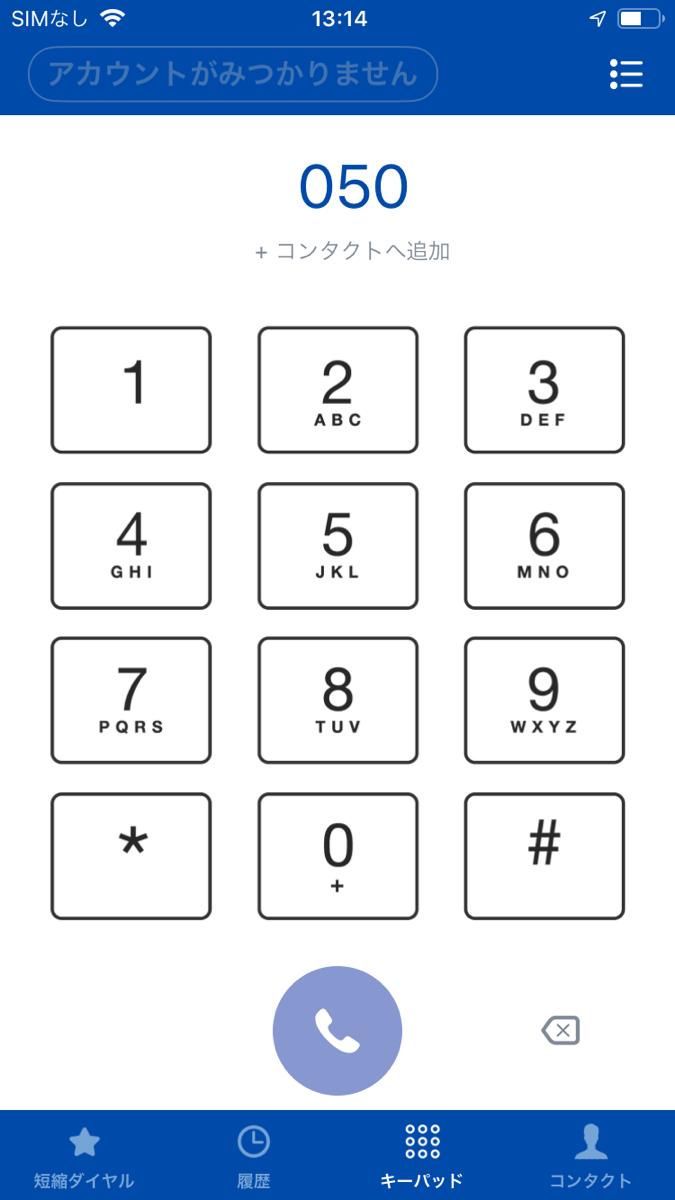Enter the hash # key

point(544,856)
